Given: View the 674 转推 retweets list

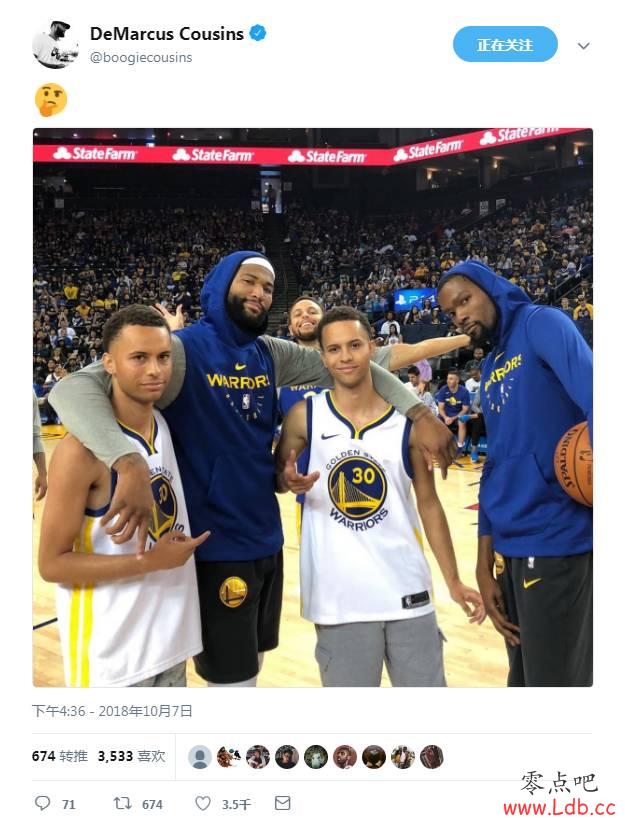Looking at the screenshot, I should [59, 756].
